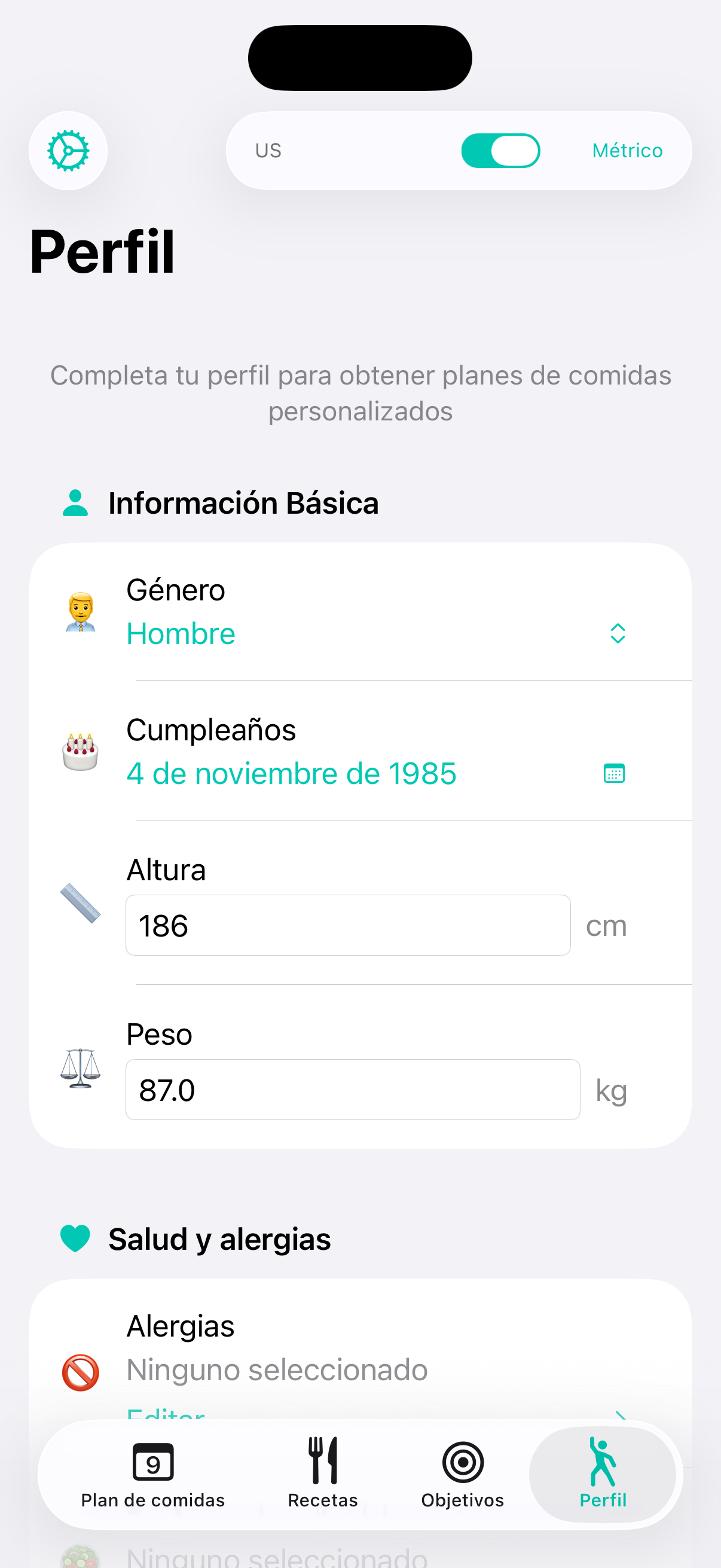The image size is (721, 1568).
Task: Toggle the US/Métrico unit selector
Action: tap(500, 150)
